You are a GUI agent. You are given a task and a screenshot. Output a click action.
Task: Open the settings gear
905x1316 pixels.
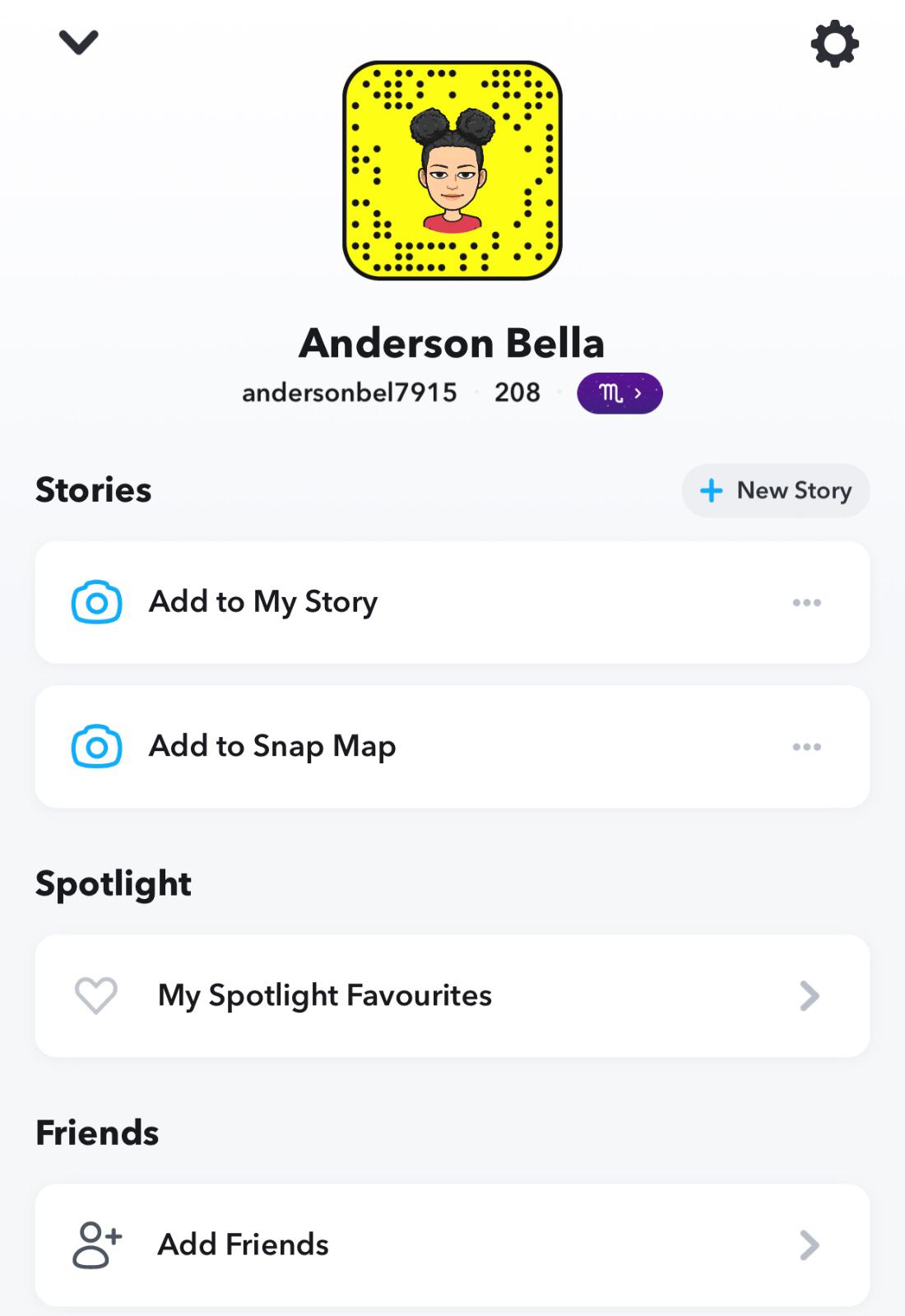coord(834,44)
